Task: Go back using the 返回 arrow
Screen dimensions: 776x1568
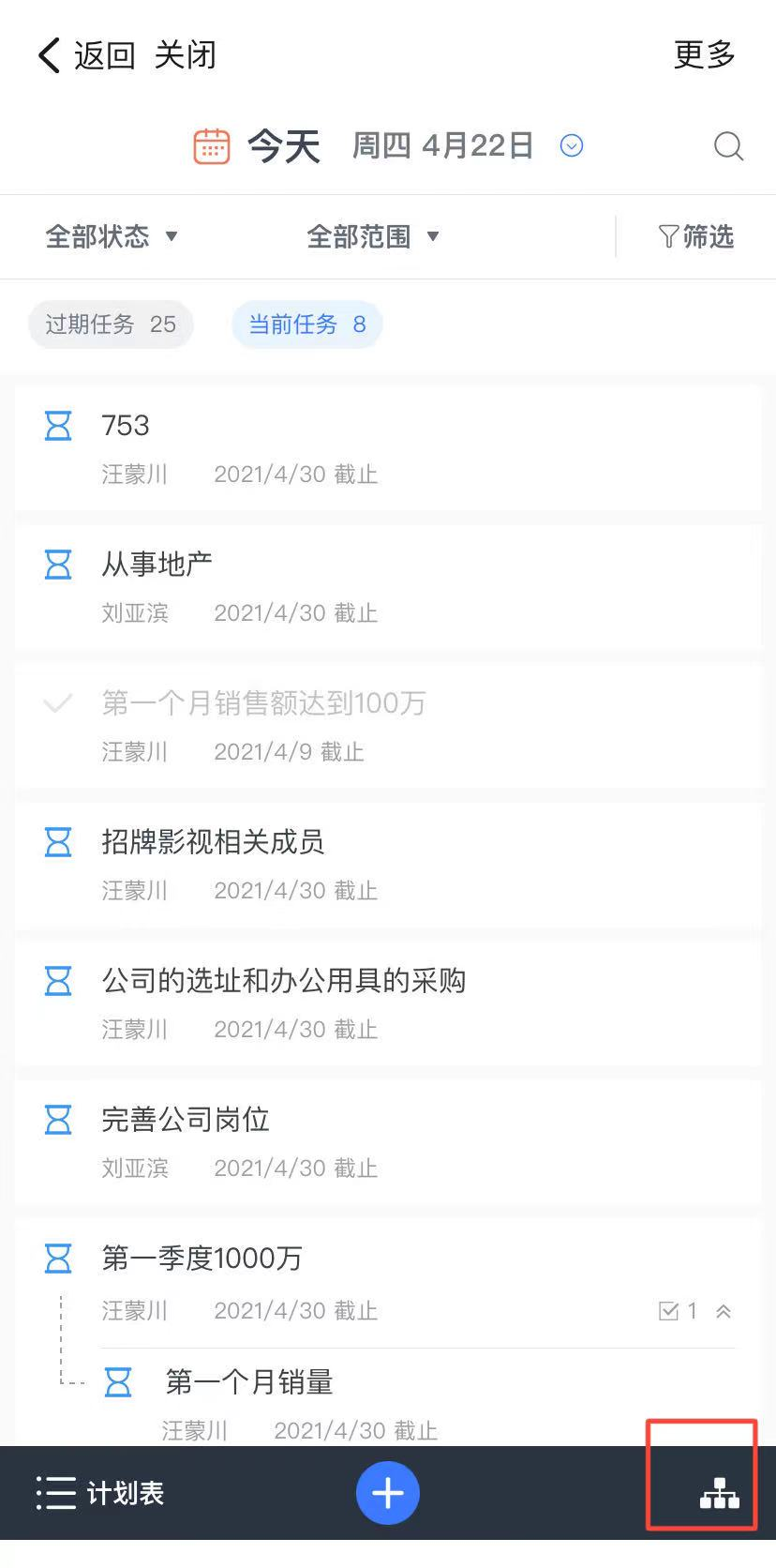Action: [86, 55]
